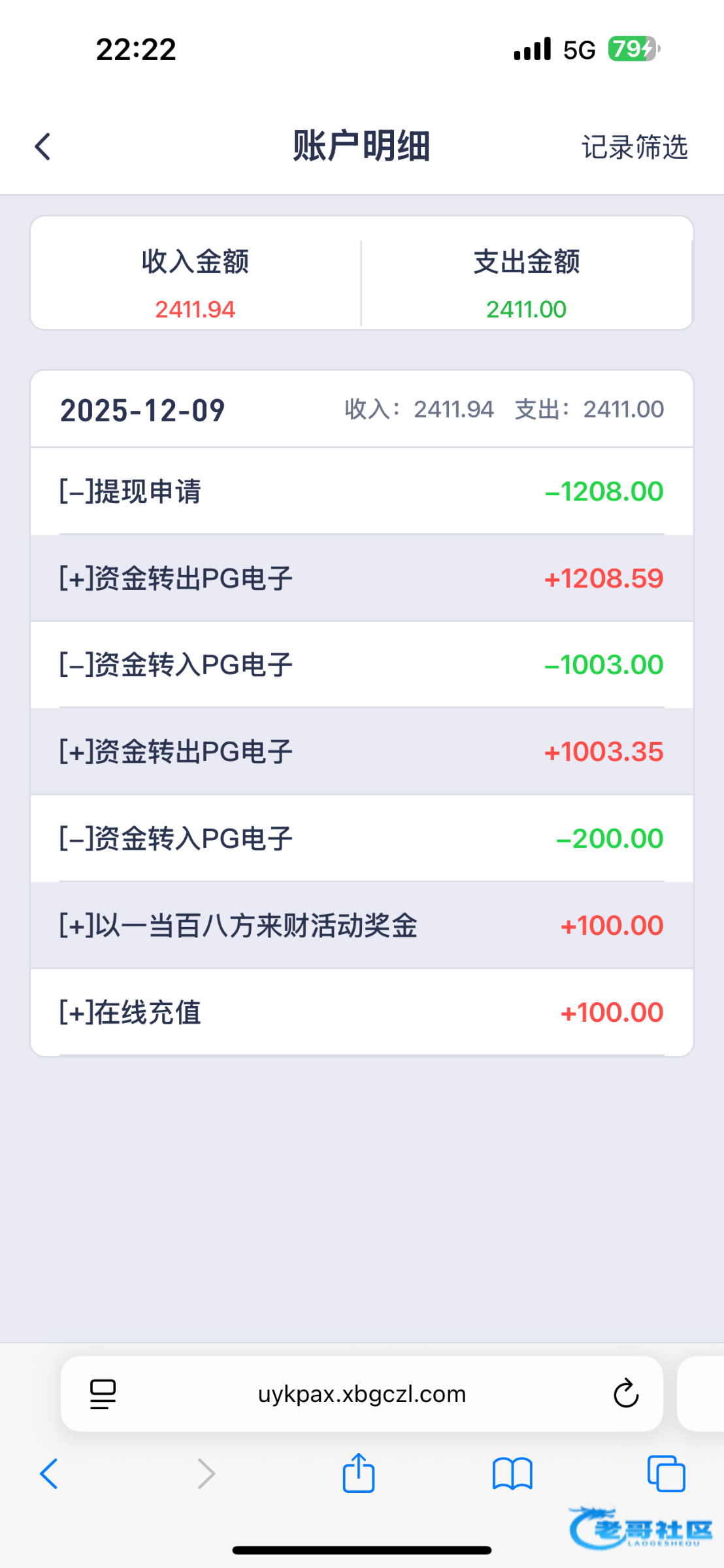Image resolution: width=724 pixels, height=1568 pixels.
Task: Open Safari bookmarks
Action: coord(512,1474)
